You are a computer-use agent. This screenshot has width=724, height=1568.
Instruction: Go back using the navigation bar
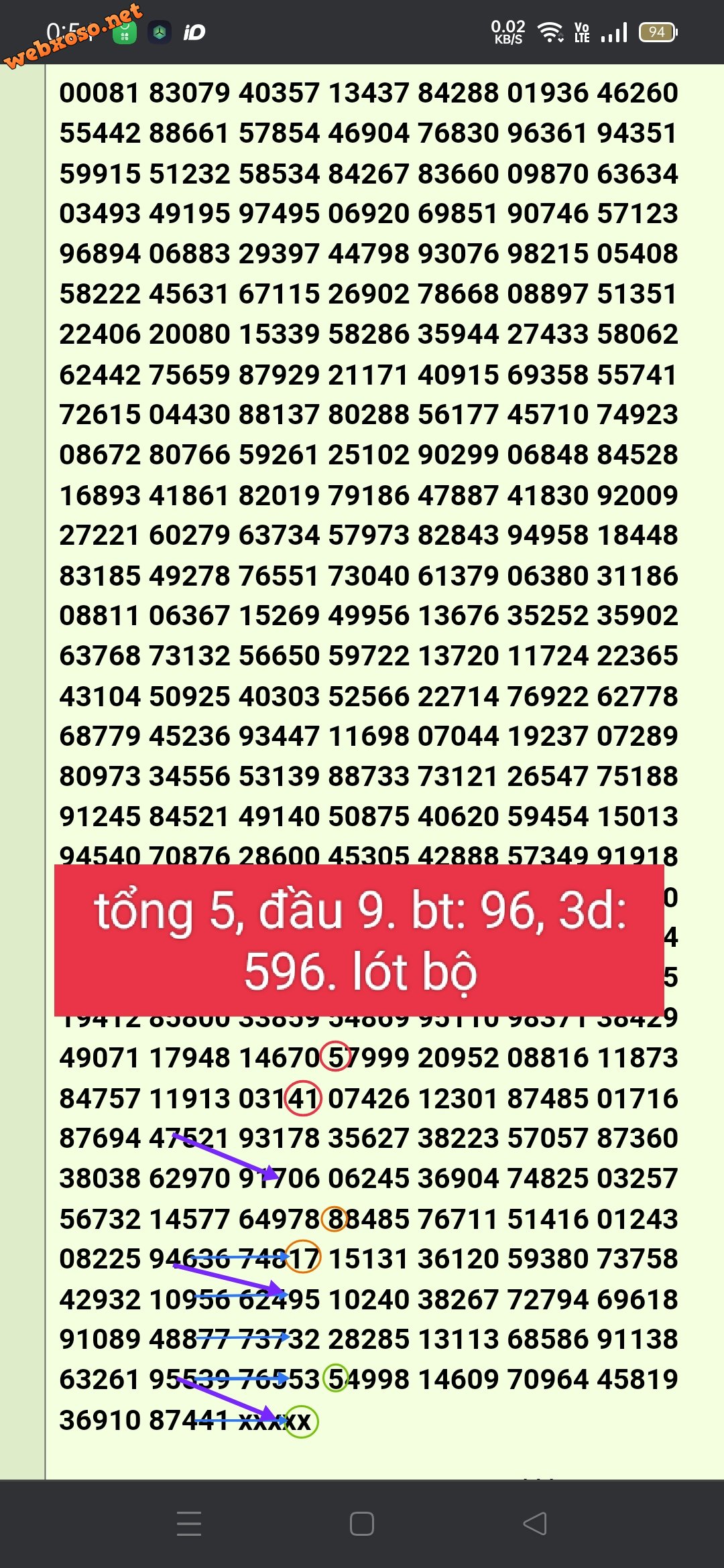pos(535,1523)
